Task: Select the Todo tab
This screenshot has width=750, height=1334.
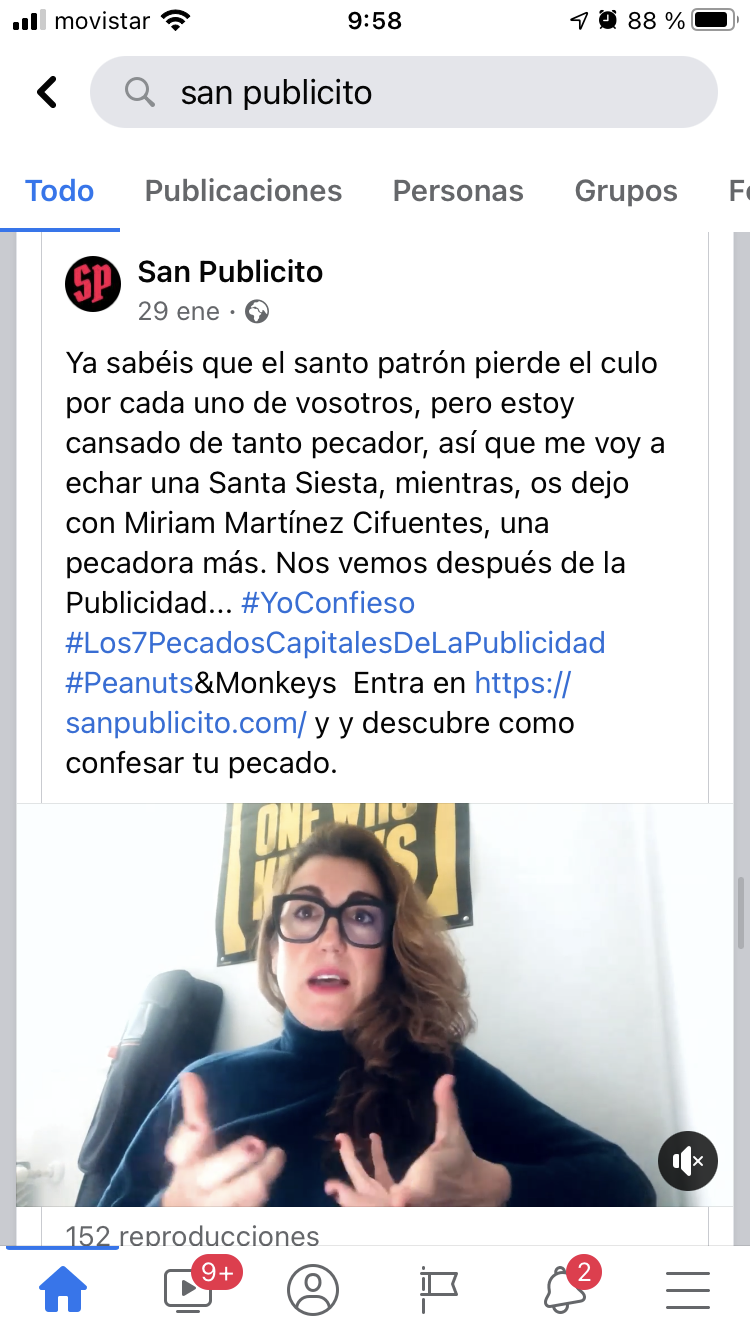Action: [60, 191]
